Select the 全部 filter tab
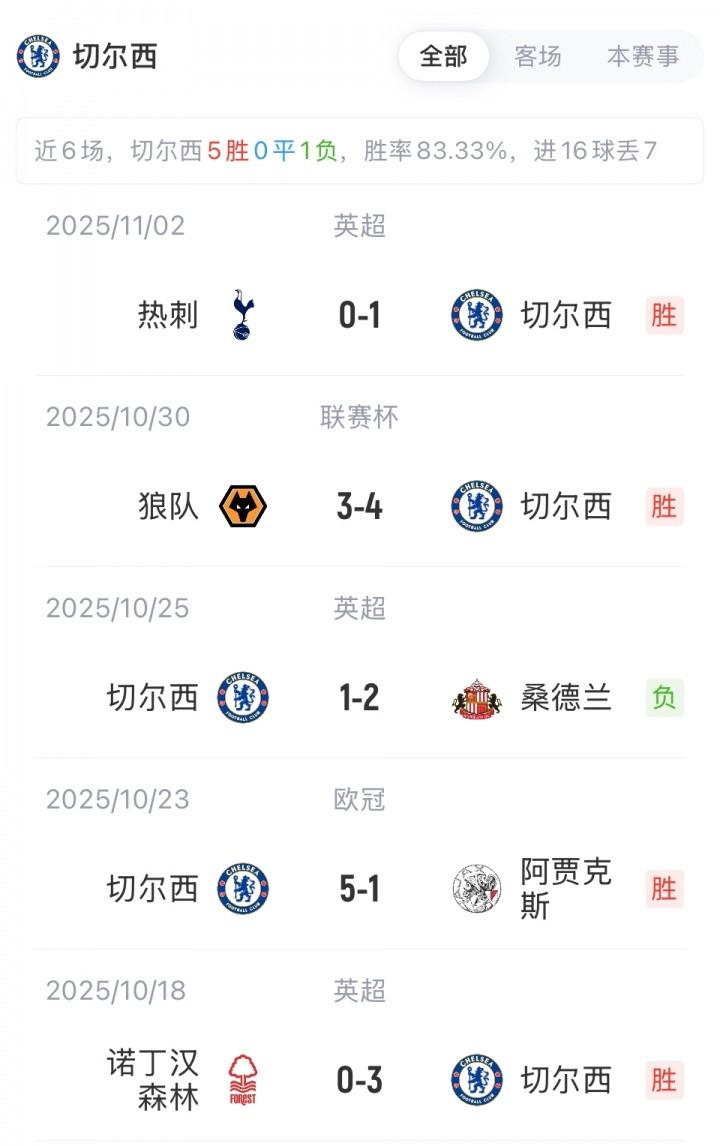Image resolution: width=720 pixels, height=1146 pixels. 443,56
